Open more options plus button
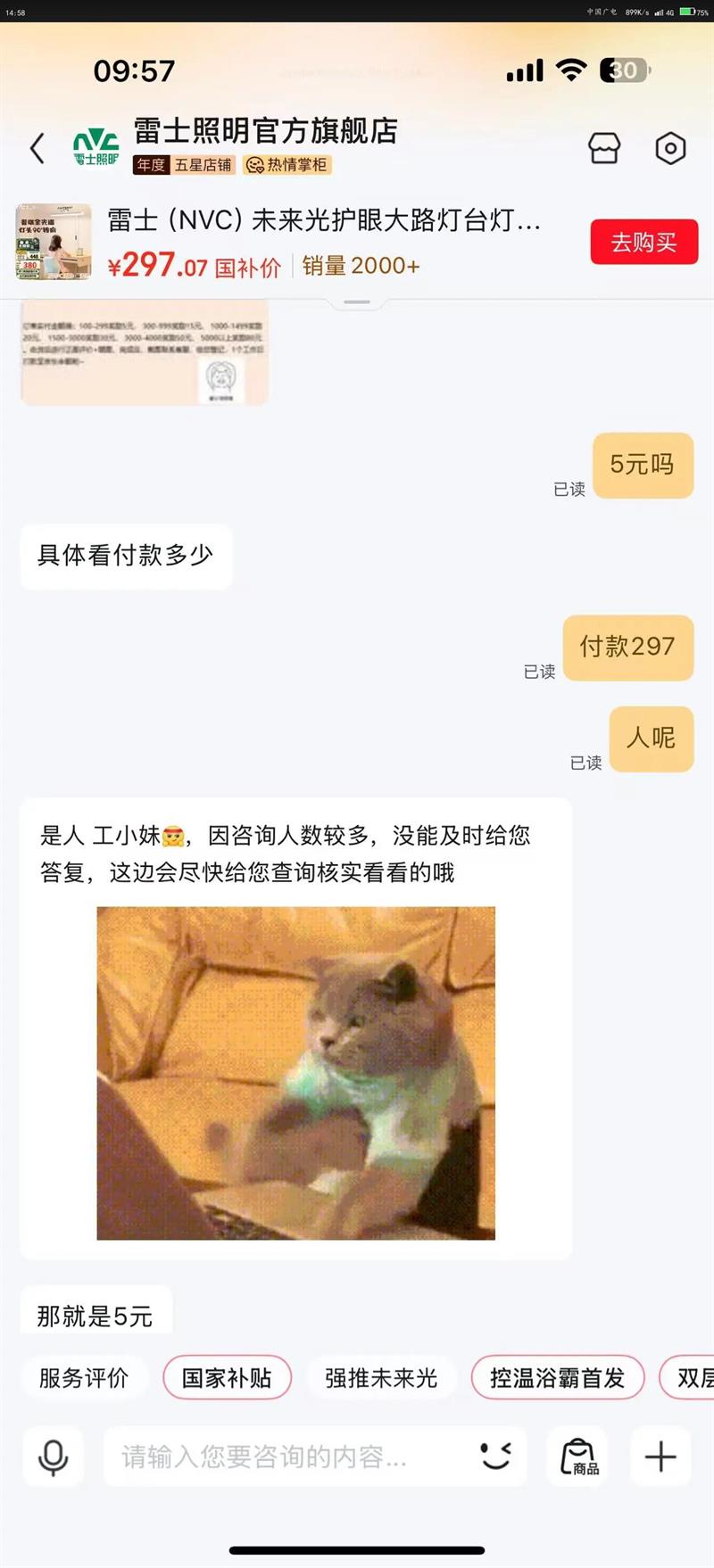This screenshot has width=714, height=1568. [x=660, y=1457]
